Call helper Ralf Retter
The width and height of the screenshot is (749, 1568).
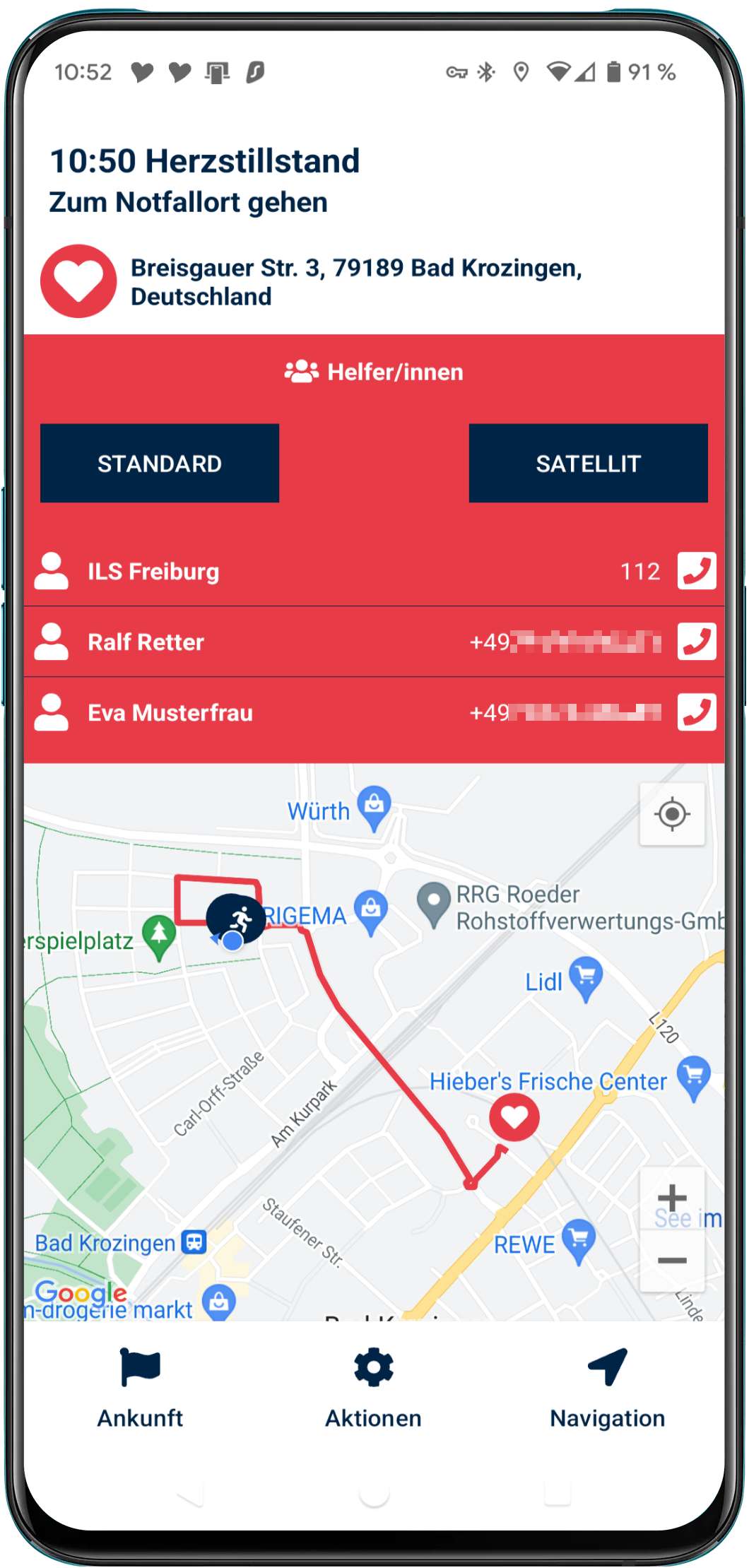[x=696, y=641]
